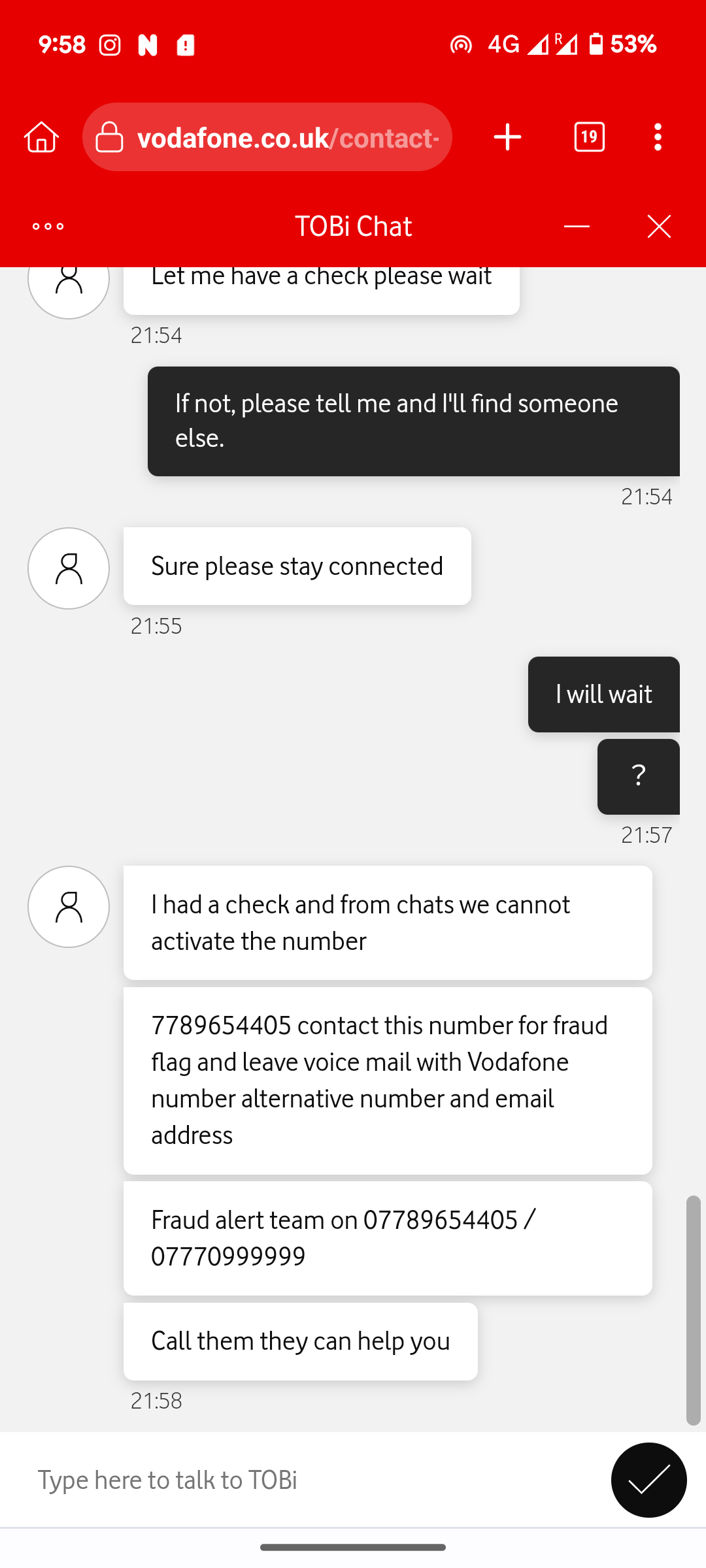Minimize the TOBi Chat window
Viewport: 706px width, 1568px height.
click(577, 227)
